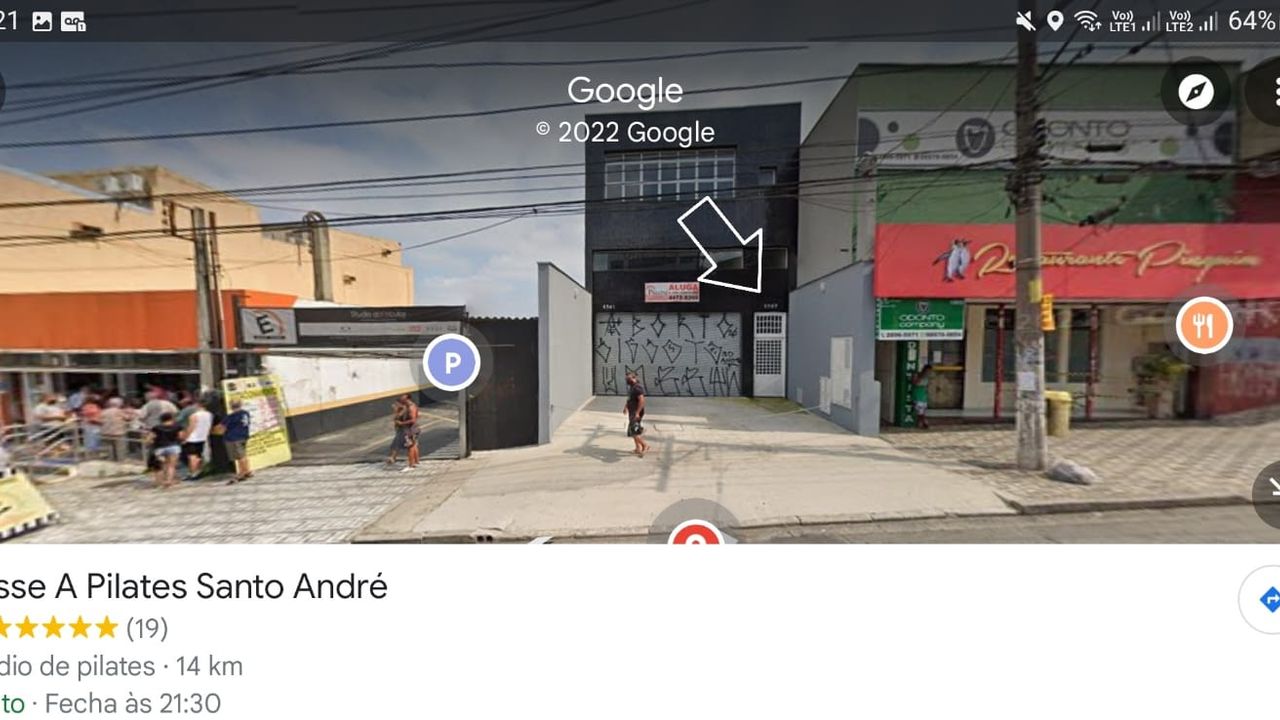This screenshot has width=1280, height=720.
Task: Tap the compass icon in Street View
Action: pos(1195,93)
